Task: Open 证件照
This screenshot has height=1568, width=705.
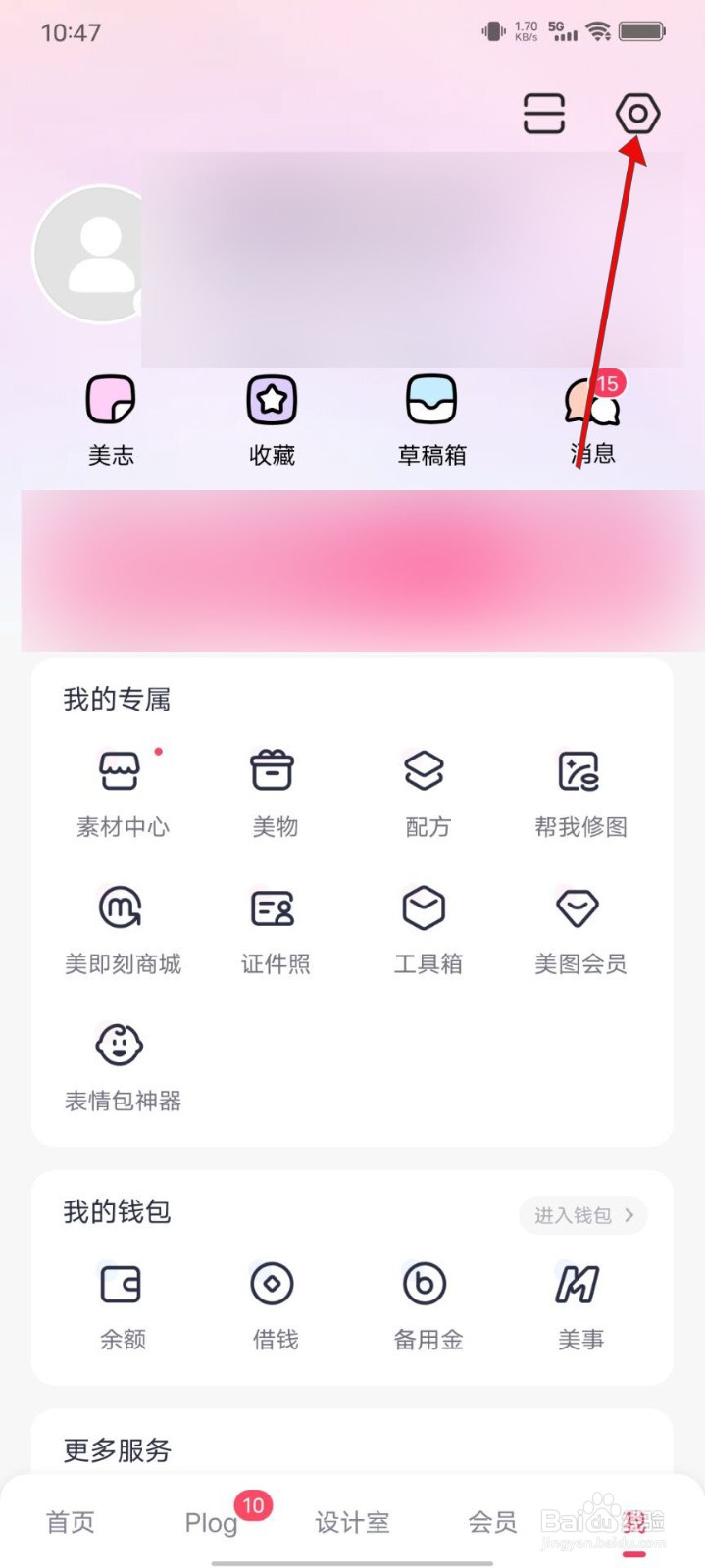Action: [x=275, y=931]
